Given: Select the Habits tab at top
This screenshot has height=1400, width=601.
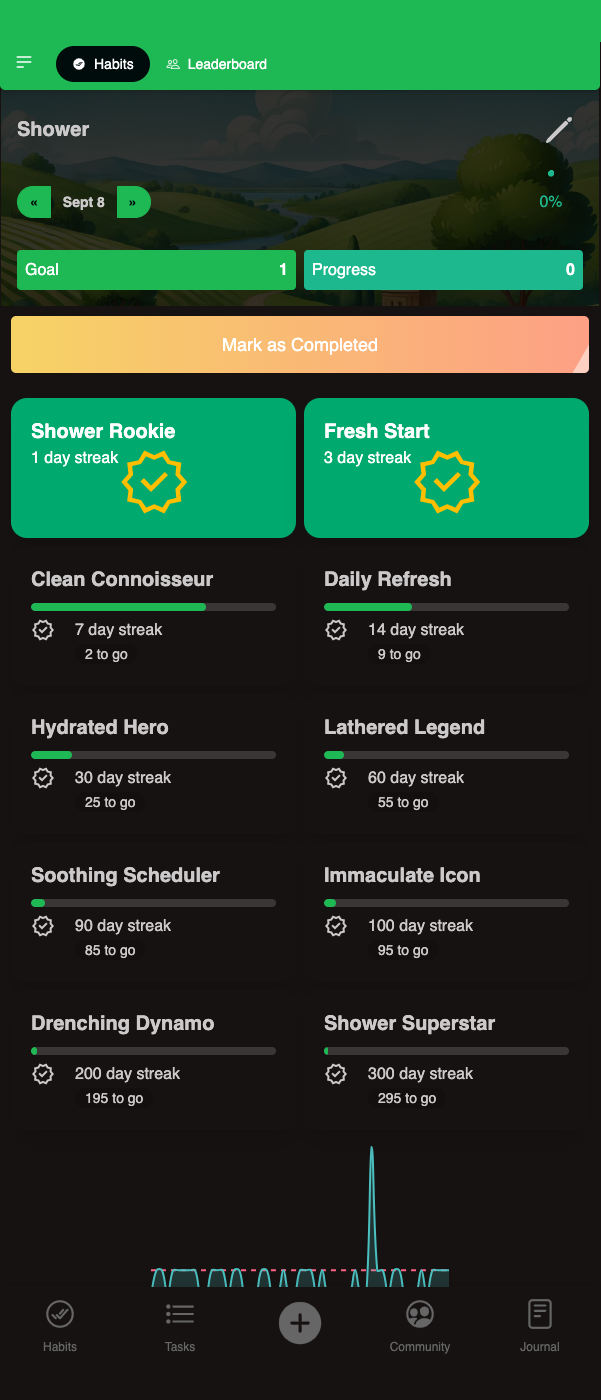Looking at the screenshot, I should (103, 64).
